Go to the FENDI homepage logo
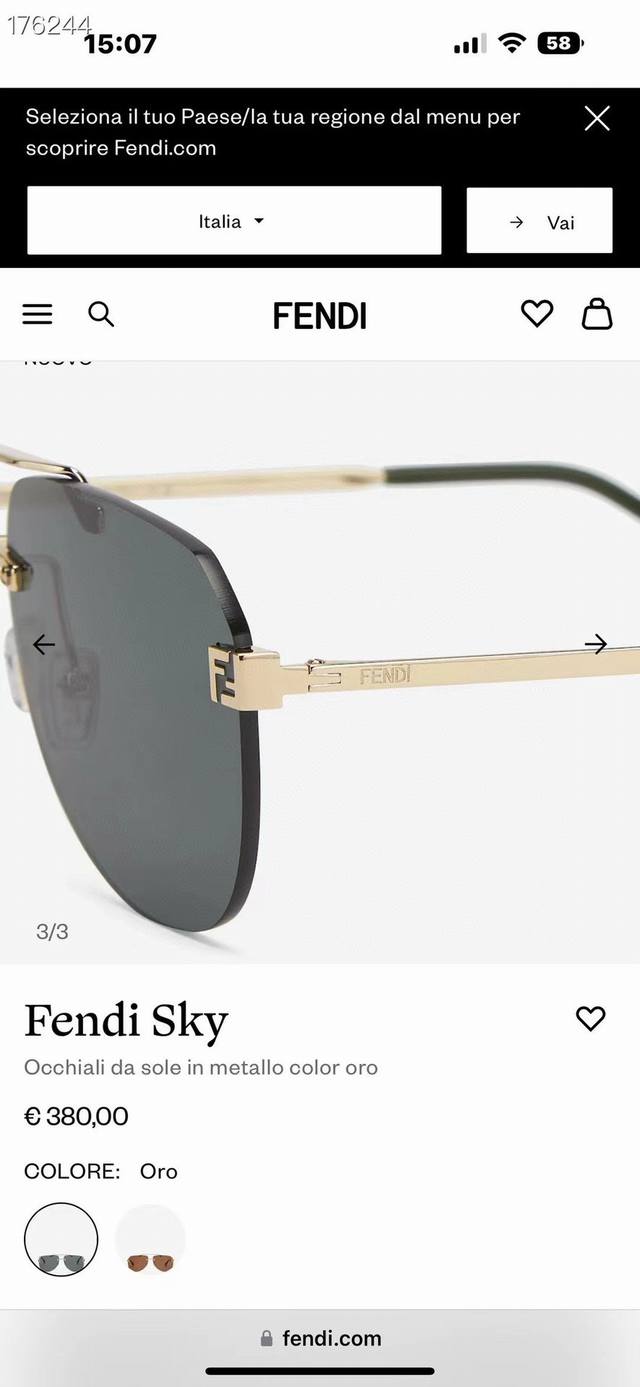 pos(320,316)
